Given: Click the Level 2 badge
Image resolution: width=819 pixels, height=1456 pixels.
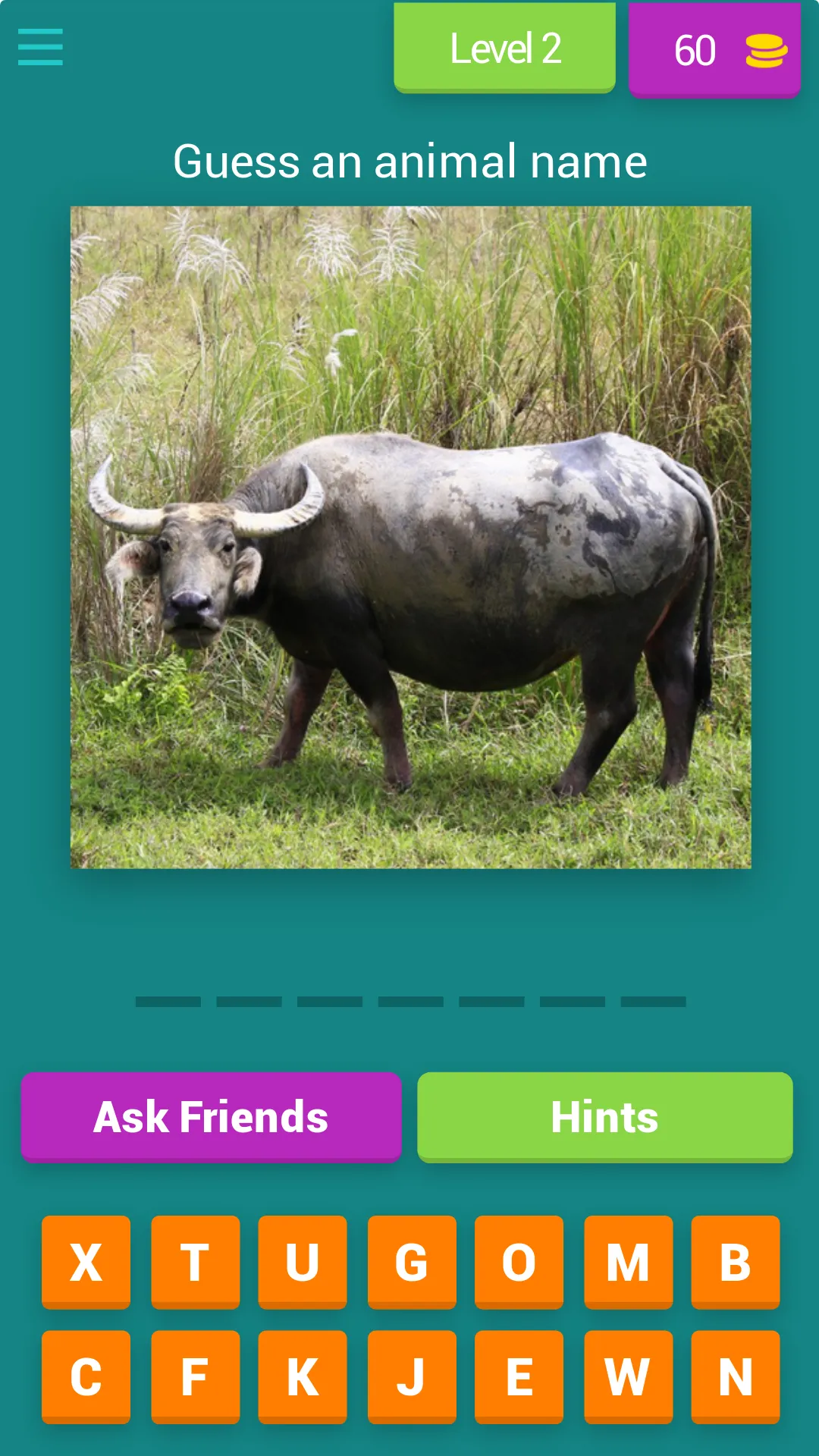Looking at the screenshot, I should coord(504,47).
